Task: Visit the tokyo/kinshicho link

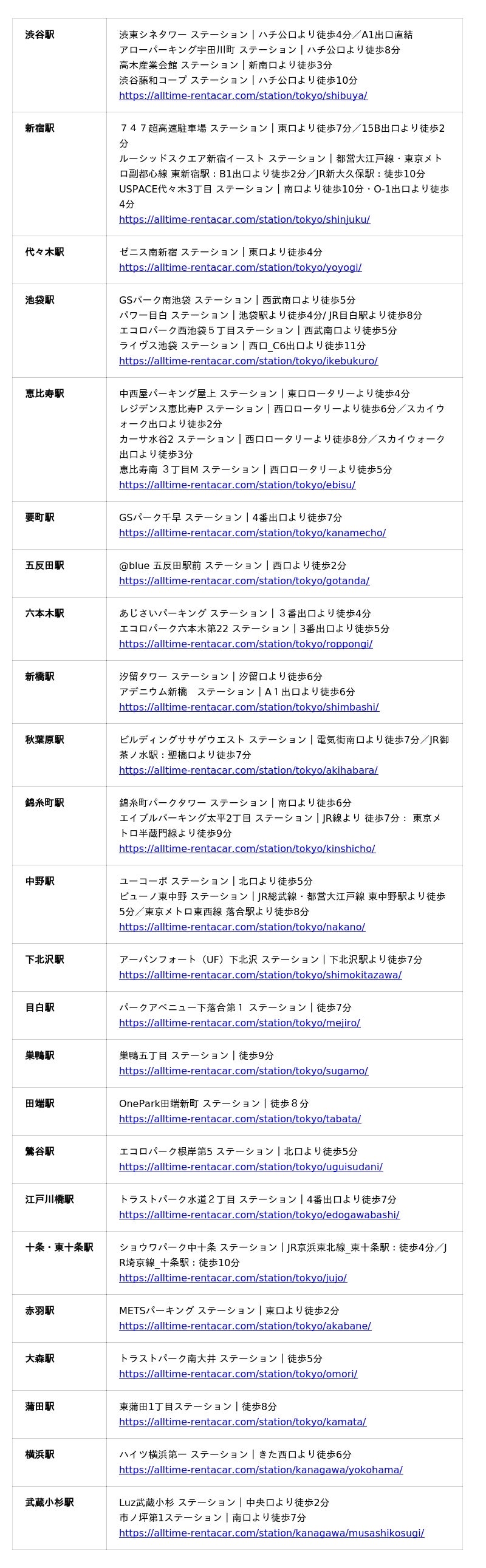Action: [247, 848]
